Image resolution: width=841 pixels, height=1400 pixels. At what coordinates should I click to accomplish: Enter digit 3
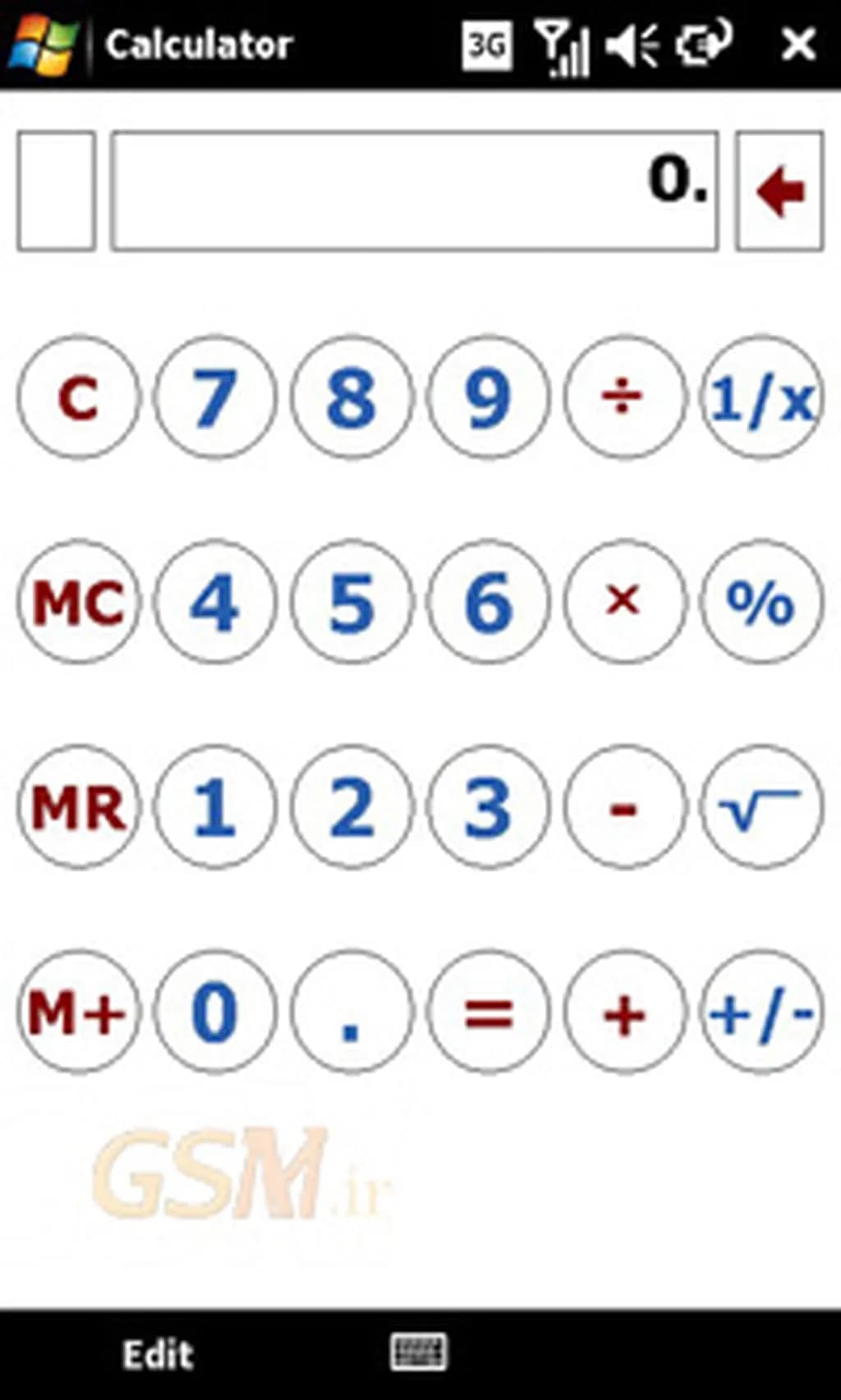pos(488,807)
